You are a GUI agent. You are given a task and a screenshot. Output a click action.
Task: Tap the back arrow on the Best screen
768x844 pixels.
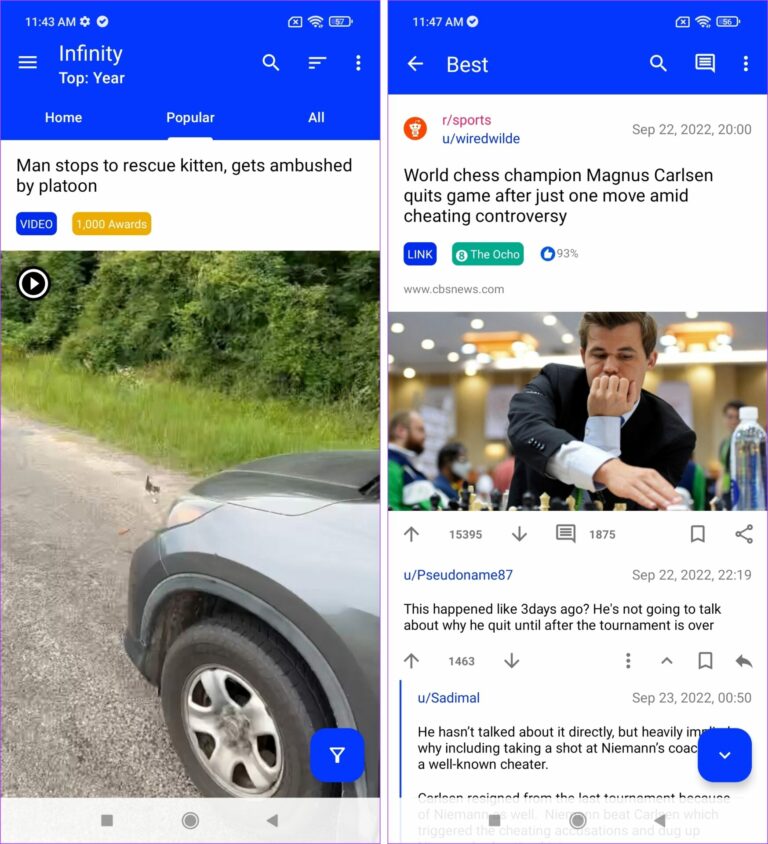[x=415, y=63]
